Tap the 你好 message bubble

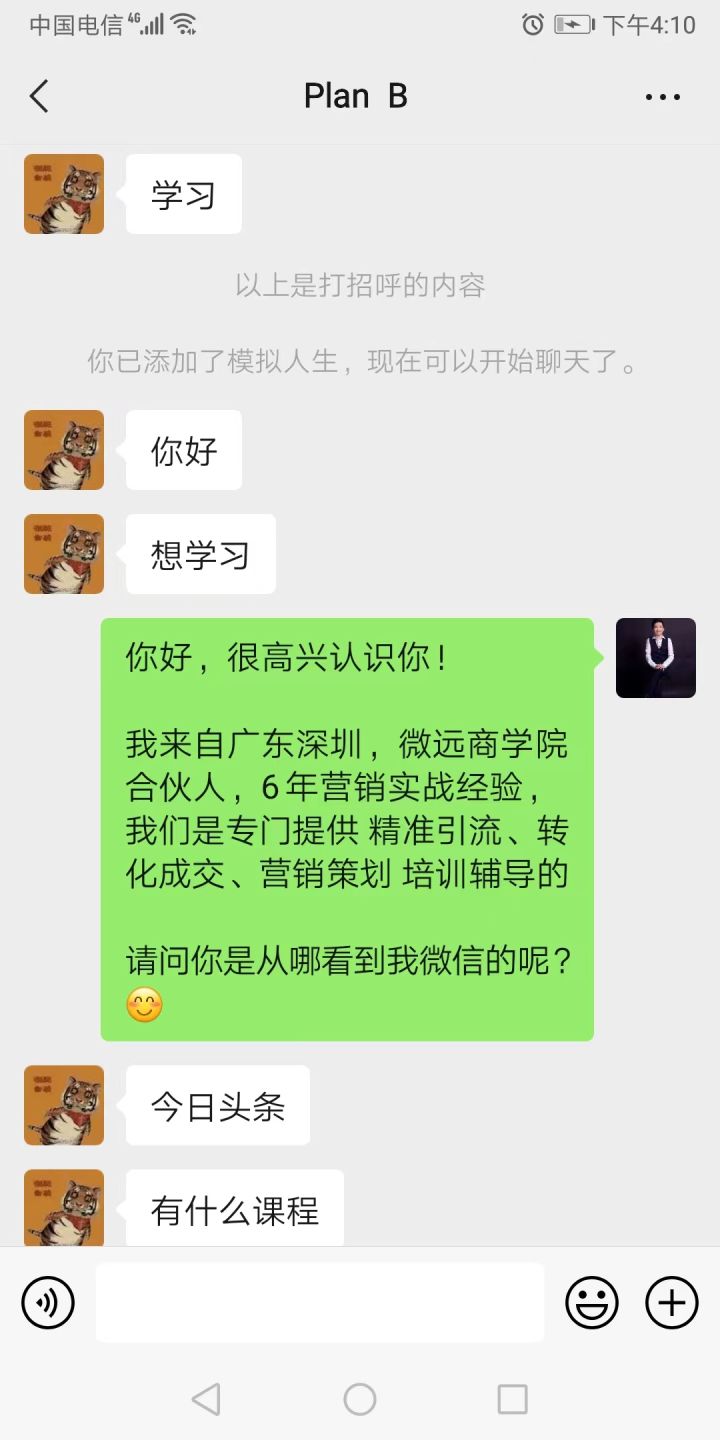[x=183, y=450]
